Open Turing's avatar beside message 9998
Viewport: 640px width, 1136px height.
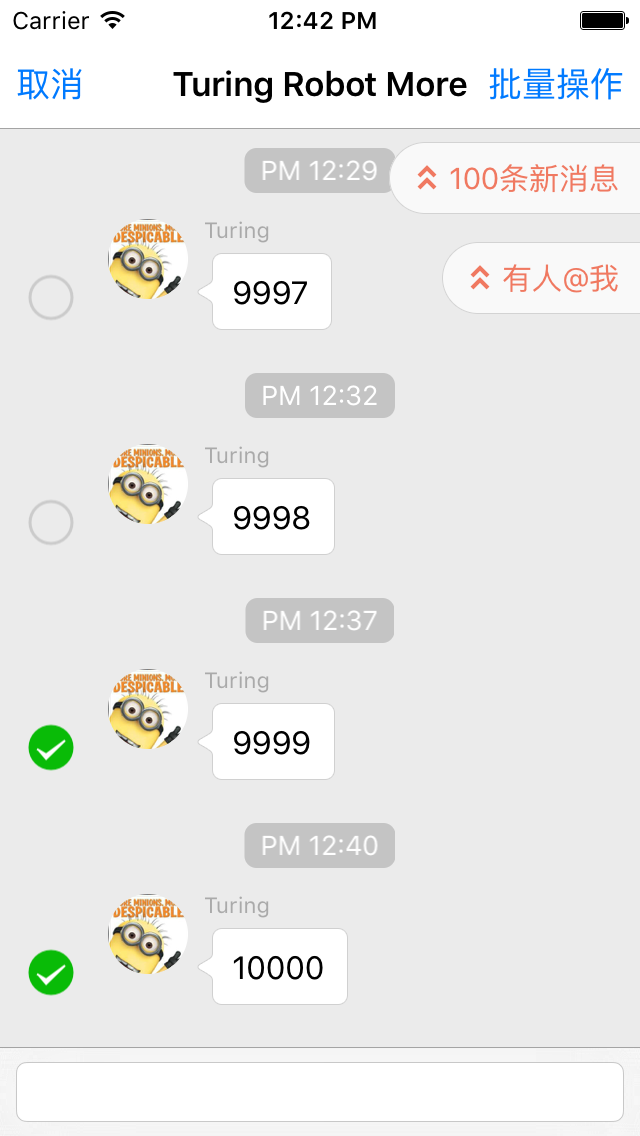pyautogui.click(x=148, y=485)
